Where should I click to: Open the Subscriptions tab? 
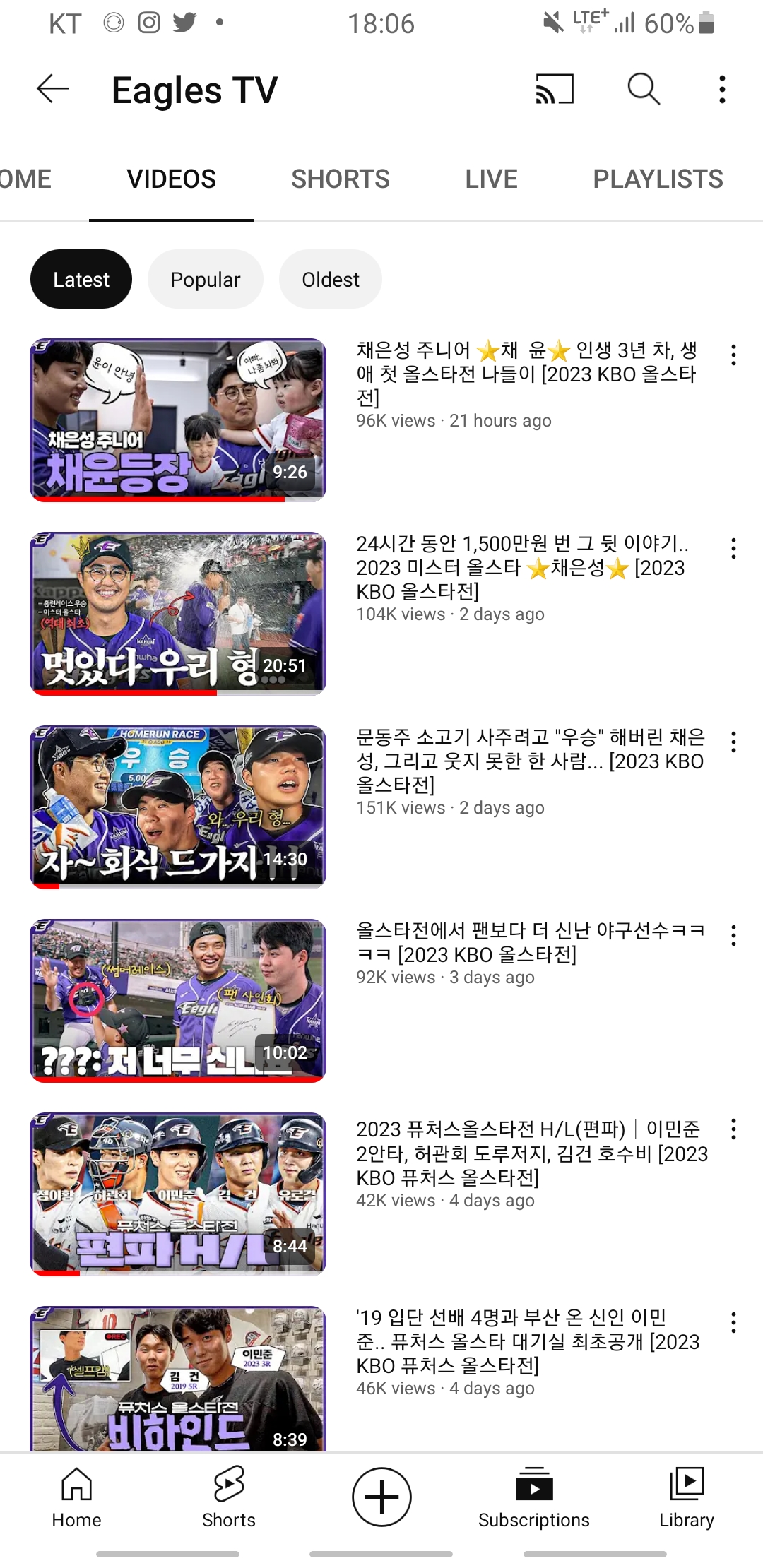pos(534,1497)
